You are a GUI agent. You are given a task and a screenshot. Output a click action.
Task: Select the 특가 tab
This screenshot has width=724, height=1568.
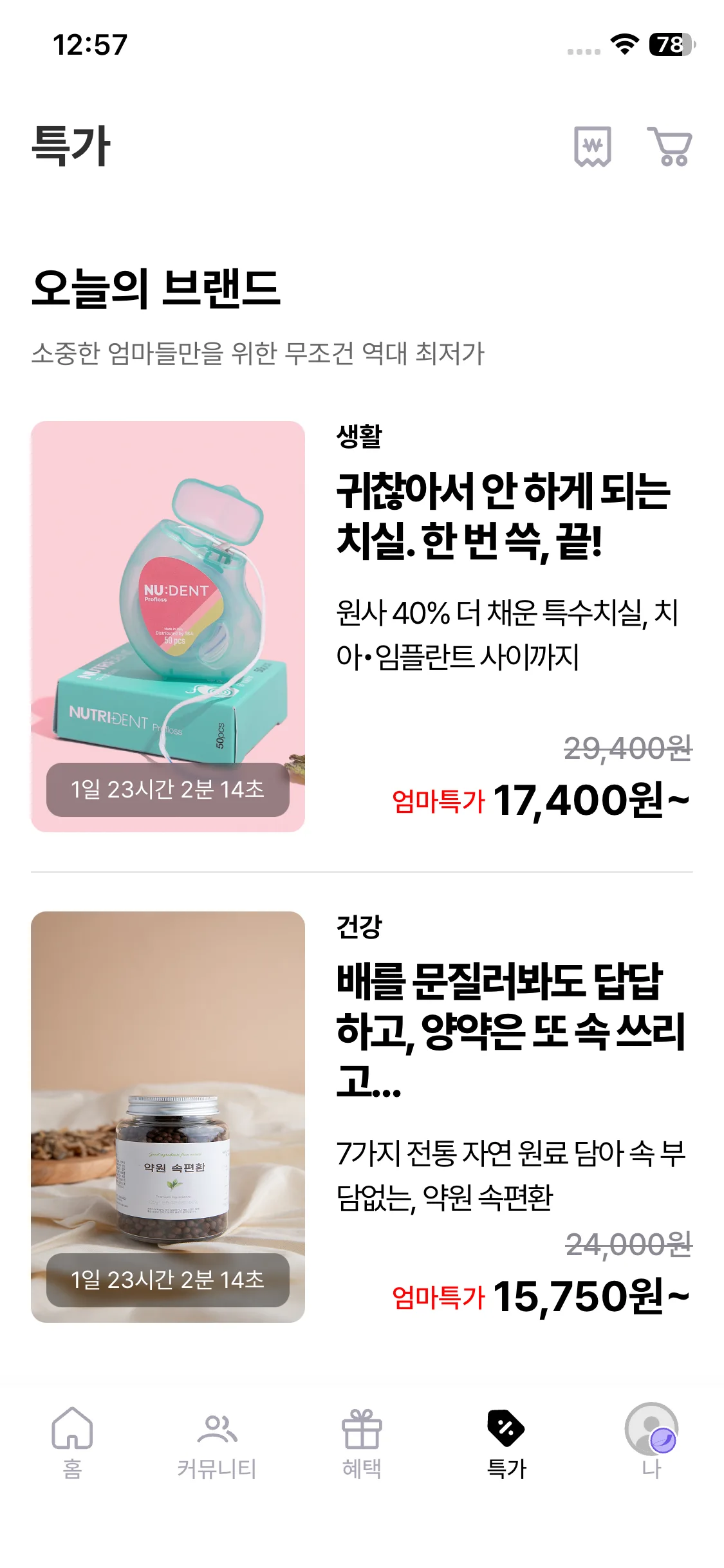pyautogui.click(x=506, y=1442)
